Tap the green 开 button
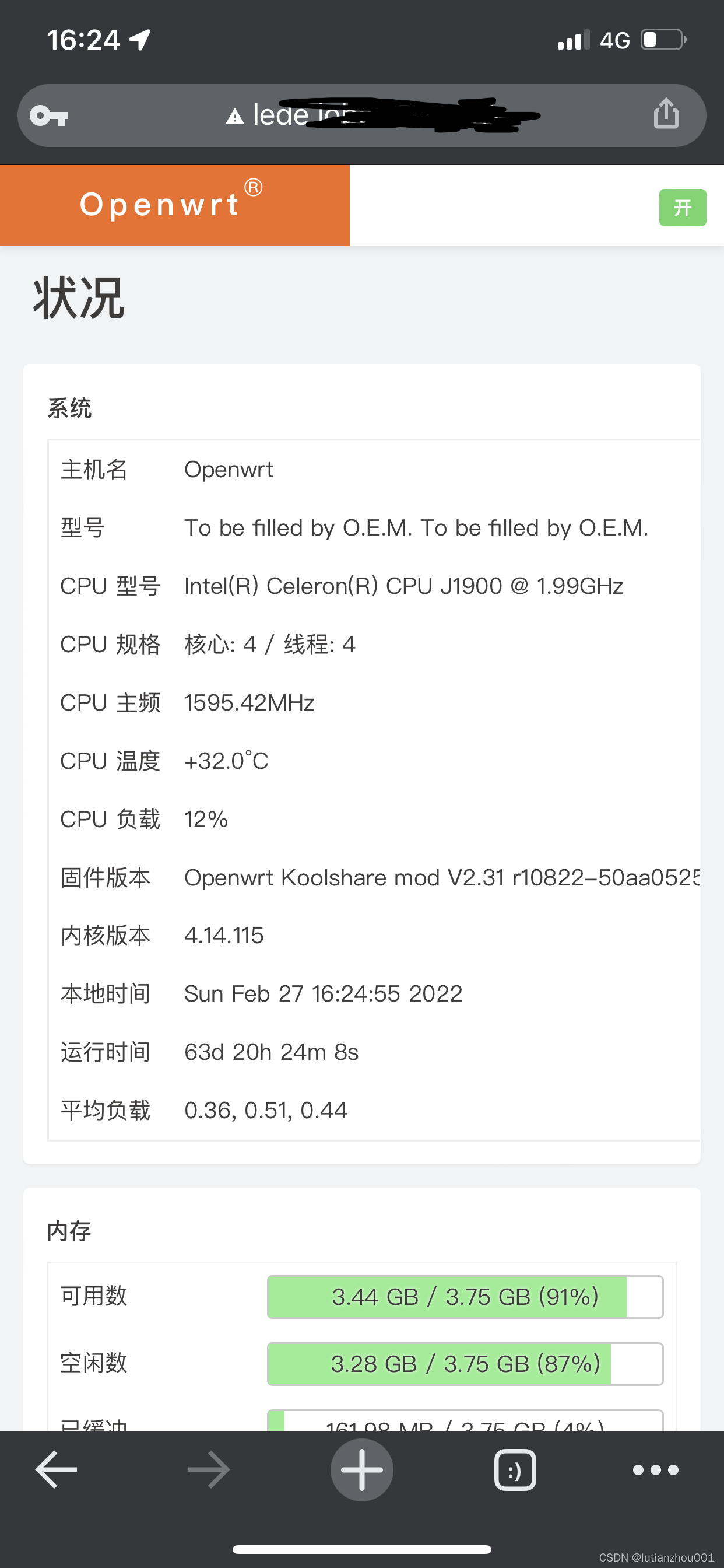Screen dimensions: 724x1568 tap(682, 208)
